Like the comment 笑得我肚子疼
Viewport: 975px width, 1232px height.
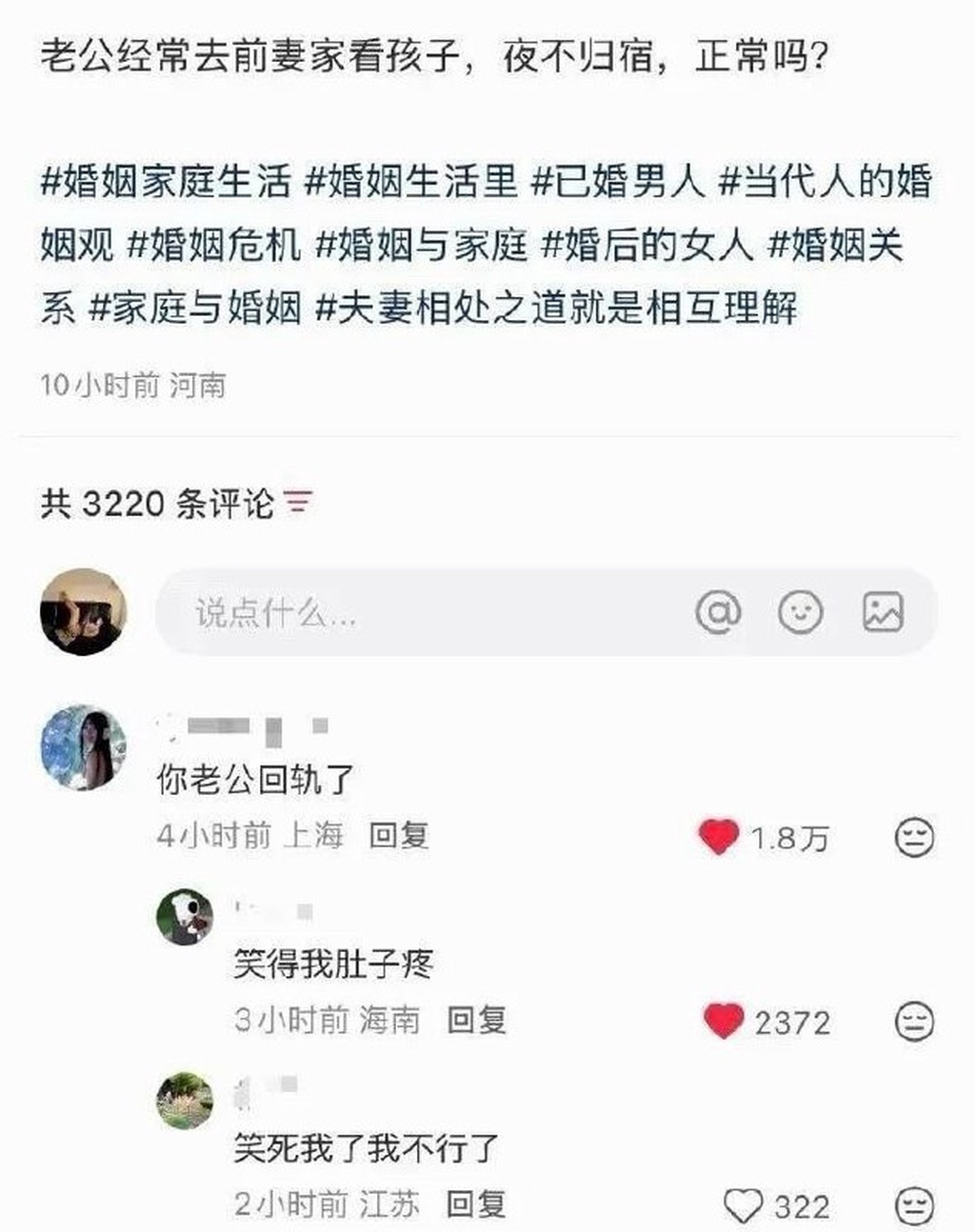[723, 1022]
